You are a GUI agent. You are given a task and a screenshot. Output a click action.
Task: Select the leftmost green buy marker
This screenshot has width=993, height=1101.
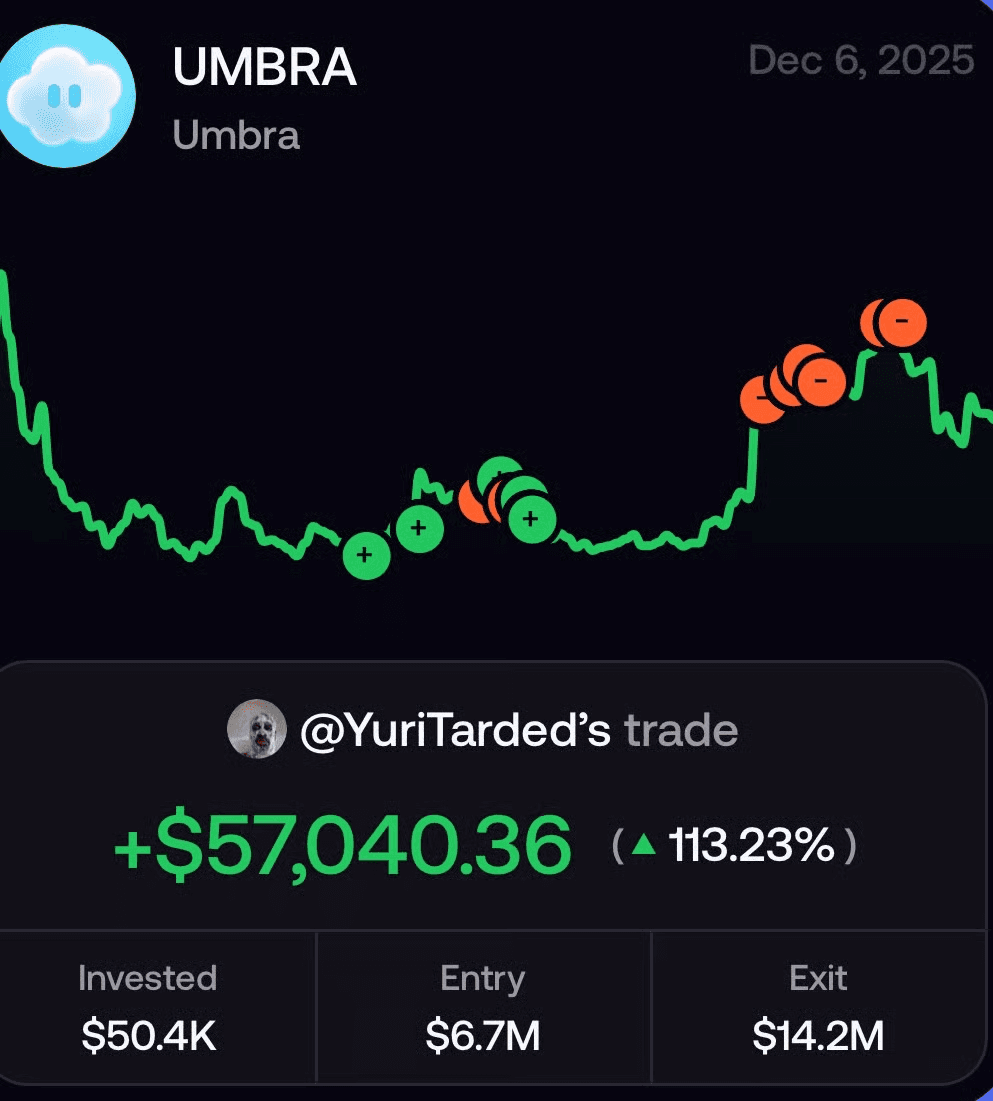coord(366,556)
